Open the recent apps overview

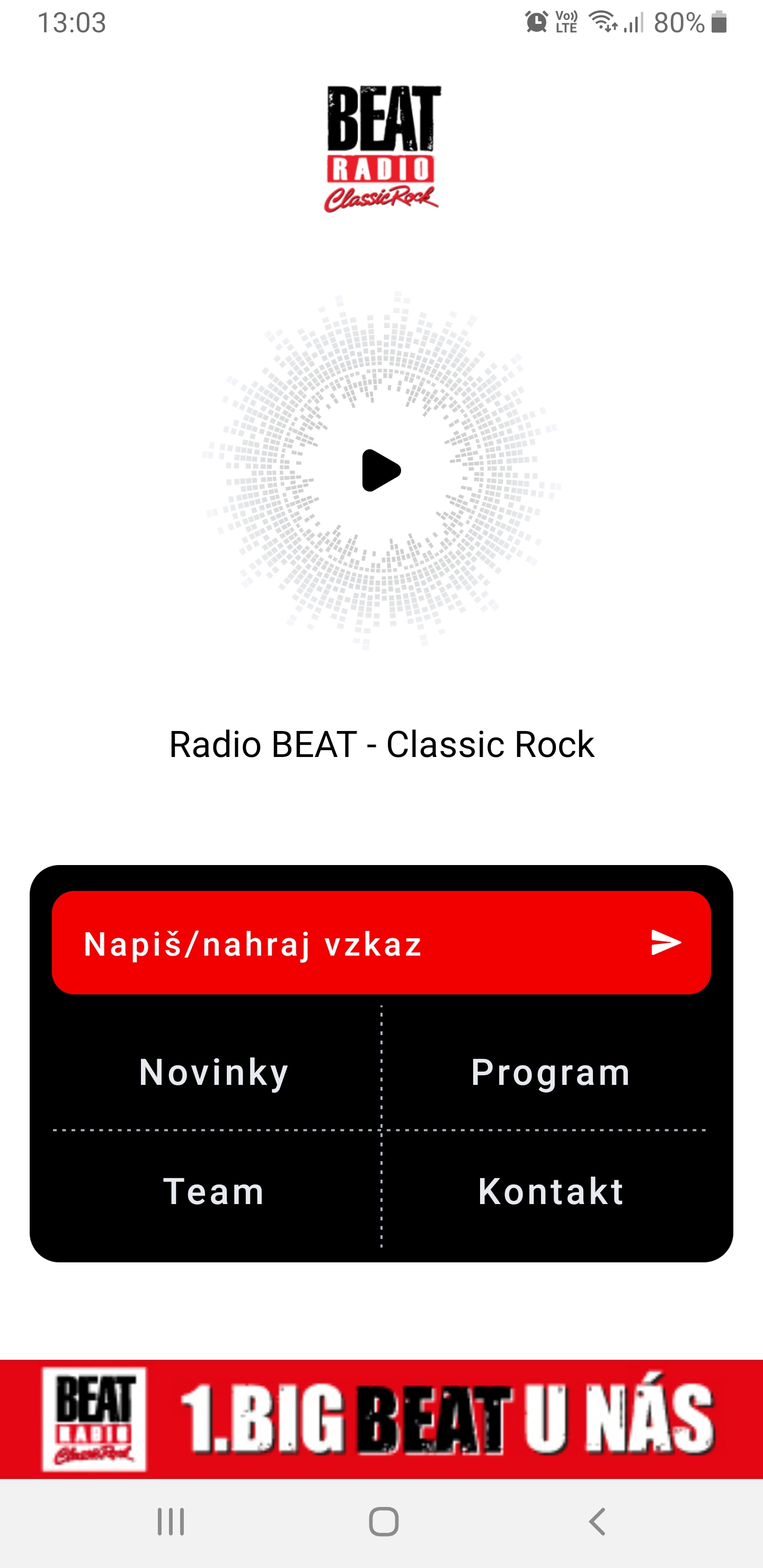171,1522
